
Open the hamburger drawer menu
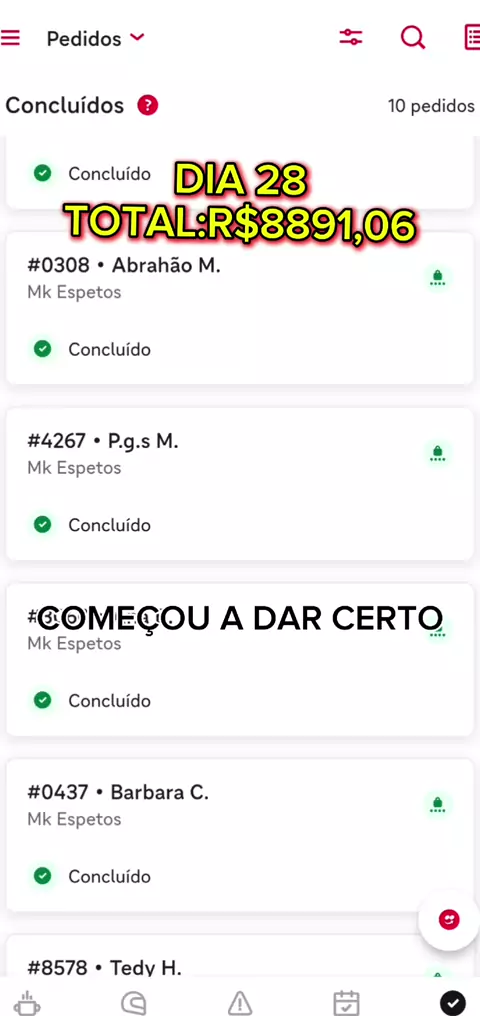pos(10,38)
